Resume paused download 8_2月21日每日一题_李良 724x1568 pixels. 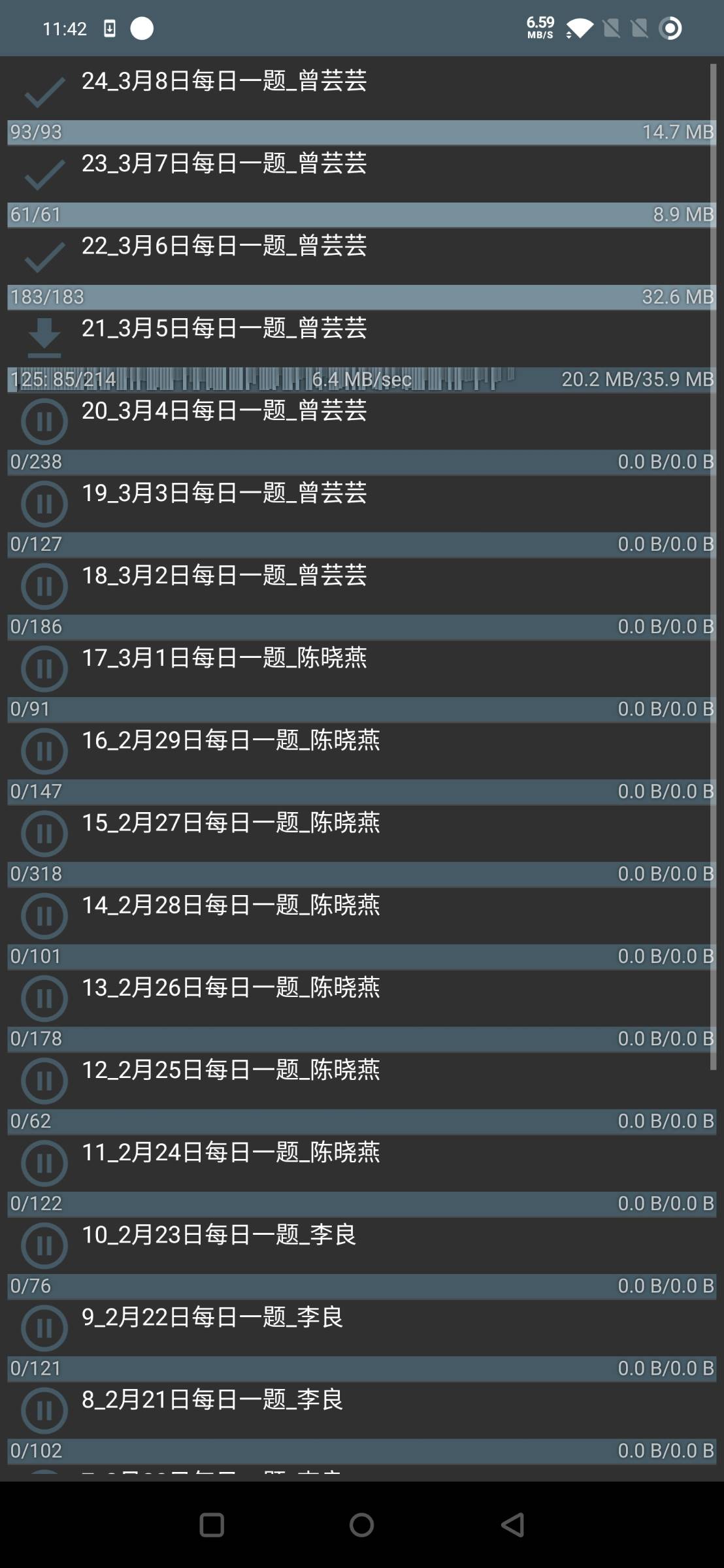point(44,1411)
